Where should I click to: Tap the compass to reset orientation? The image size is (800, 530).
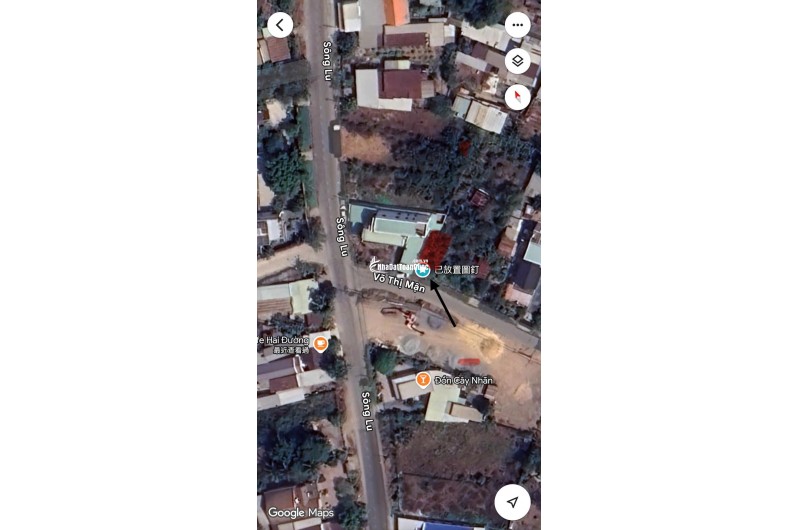tap(517, 97)
